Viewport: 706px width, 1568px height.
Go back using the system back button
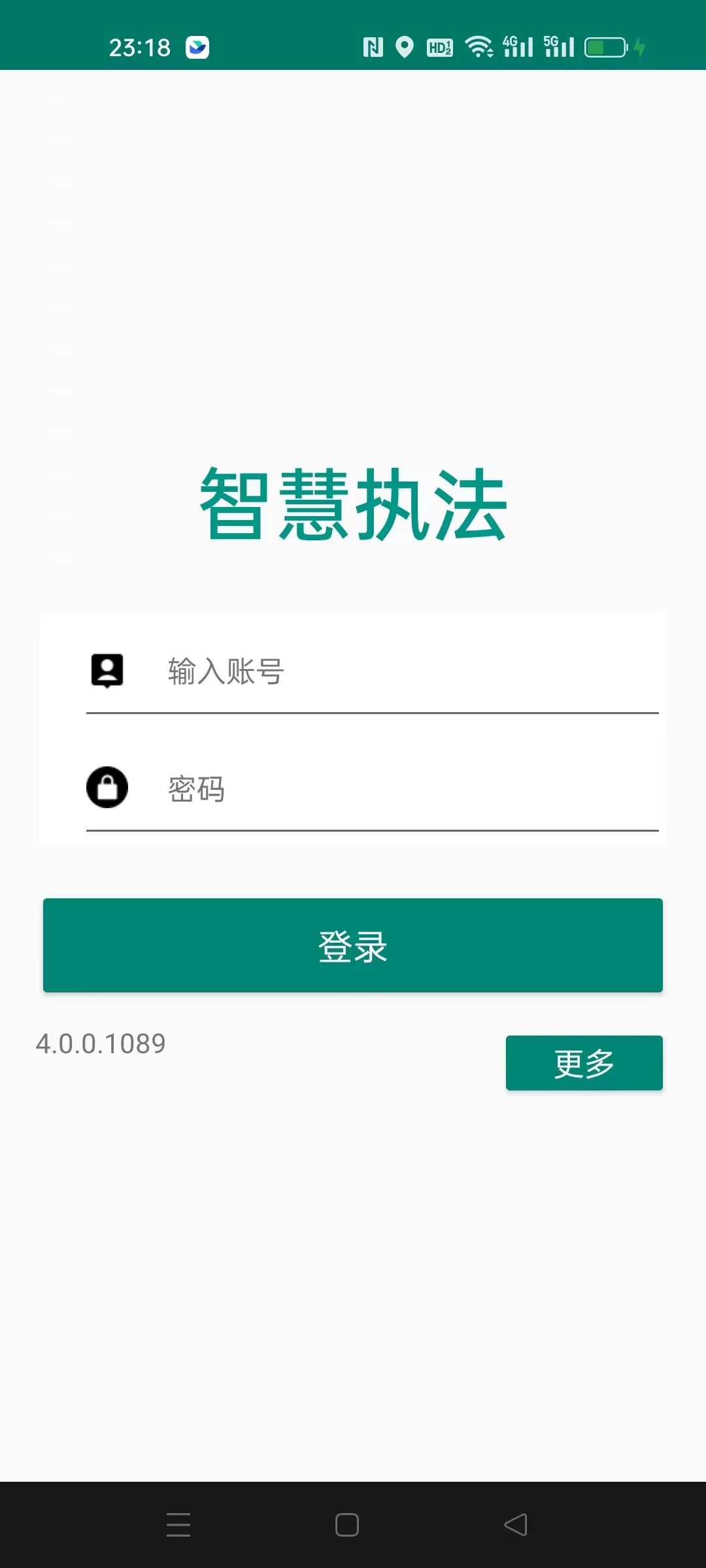(516, 1525)
